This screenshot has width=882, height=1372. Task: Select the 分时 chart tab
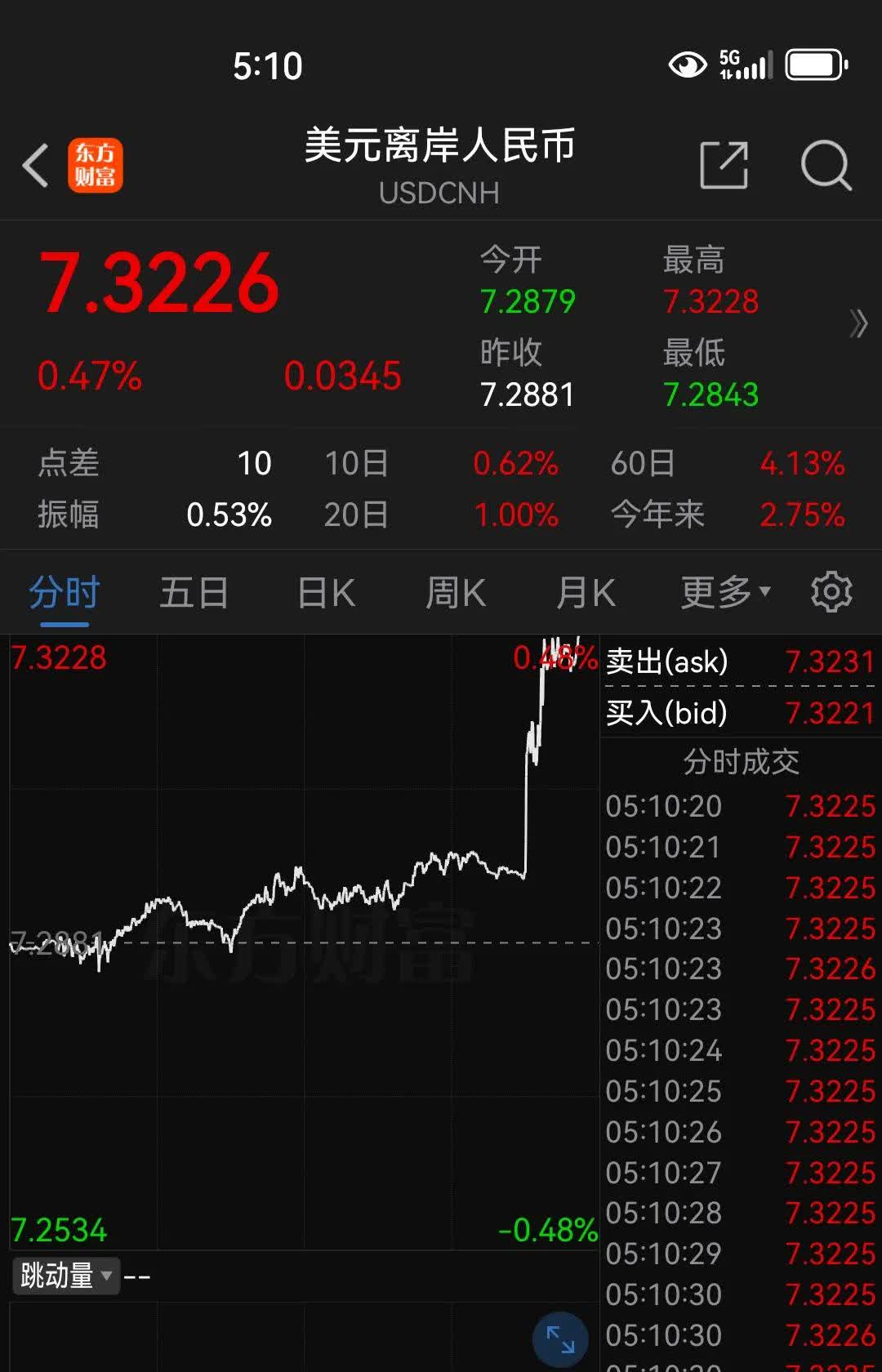point(65,593)
